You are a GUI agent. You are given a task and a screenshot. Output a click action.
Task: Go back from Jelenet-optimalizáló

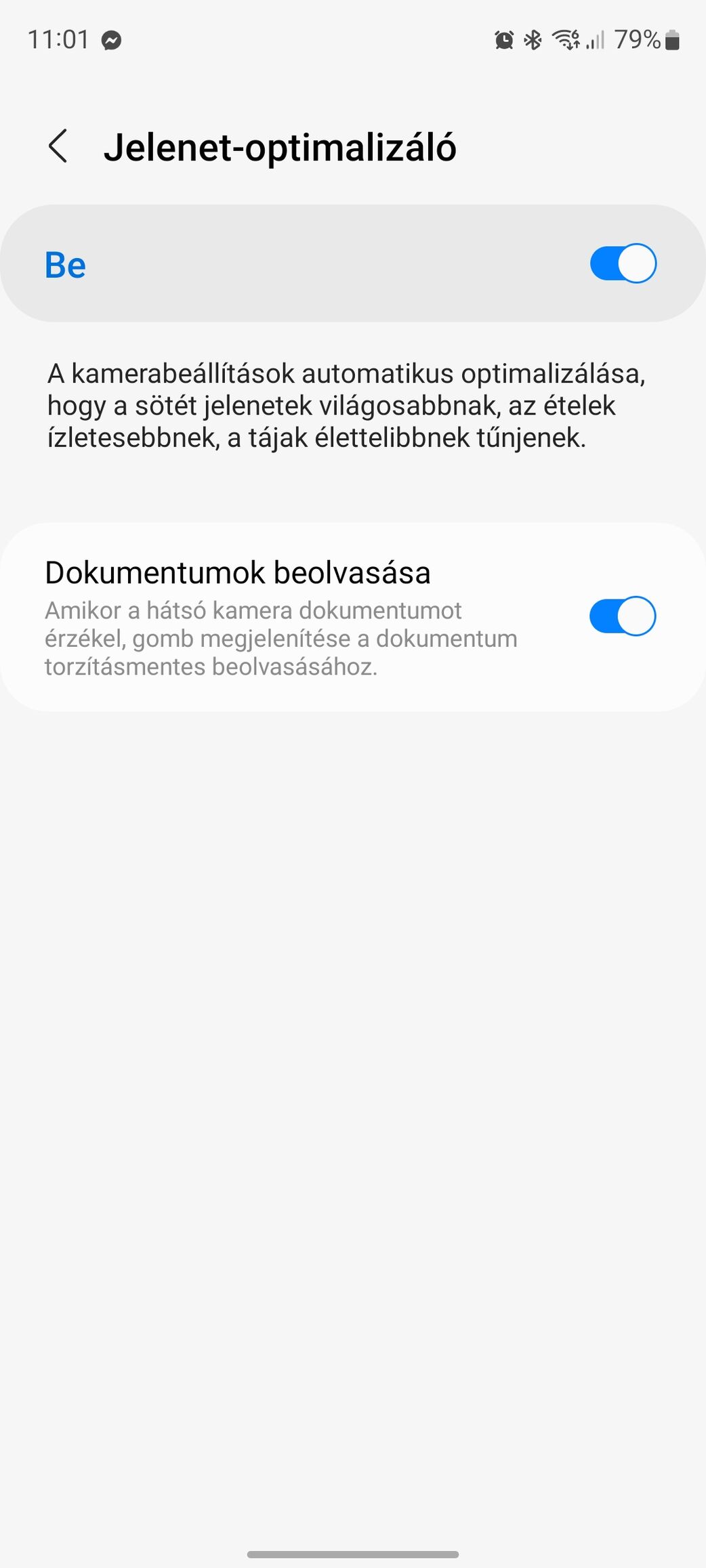click(x=58, y=146)
